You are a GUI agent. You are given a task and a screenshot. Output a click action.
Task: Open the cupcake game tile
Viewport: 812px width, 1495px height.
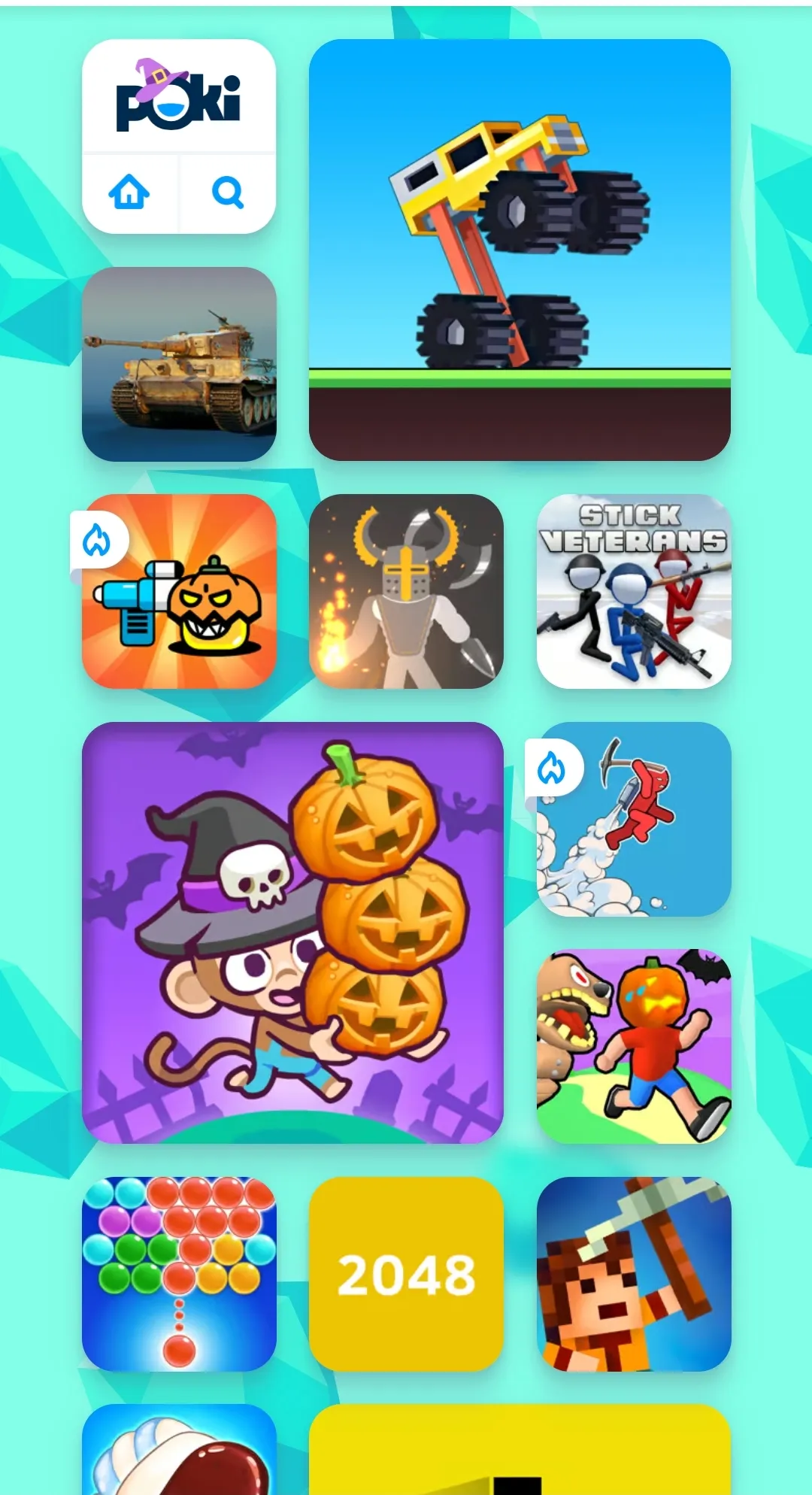click(x=179, y=1451)
